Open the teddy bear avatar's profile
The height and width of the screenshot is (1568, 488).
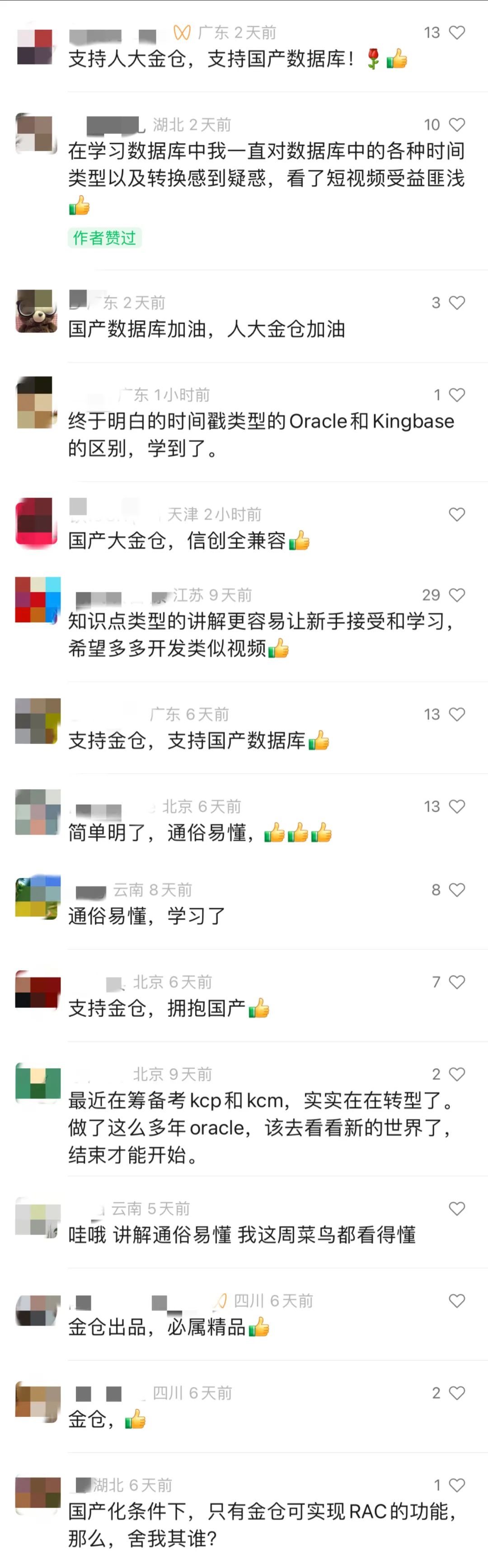[x=38, y=311]
